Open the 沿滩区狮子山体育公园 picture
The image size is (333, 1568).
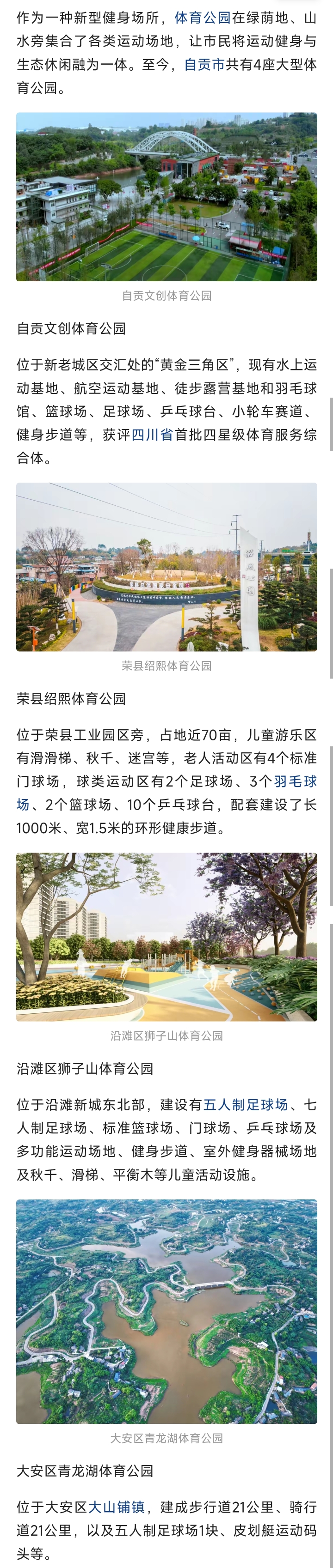pyautogui.click(x=166, y=937)
